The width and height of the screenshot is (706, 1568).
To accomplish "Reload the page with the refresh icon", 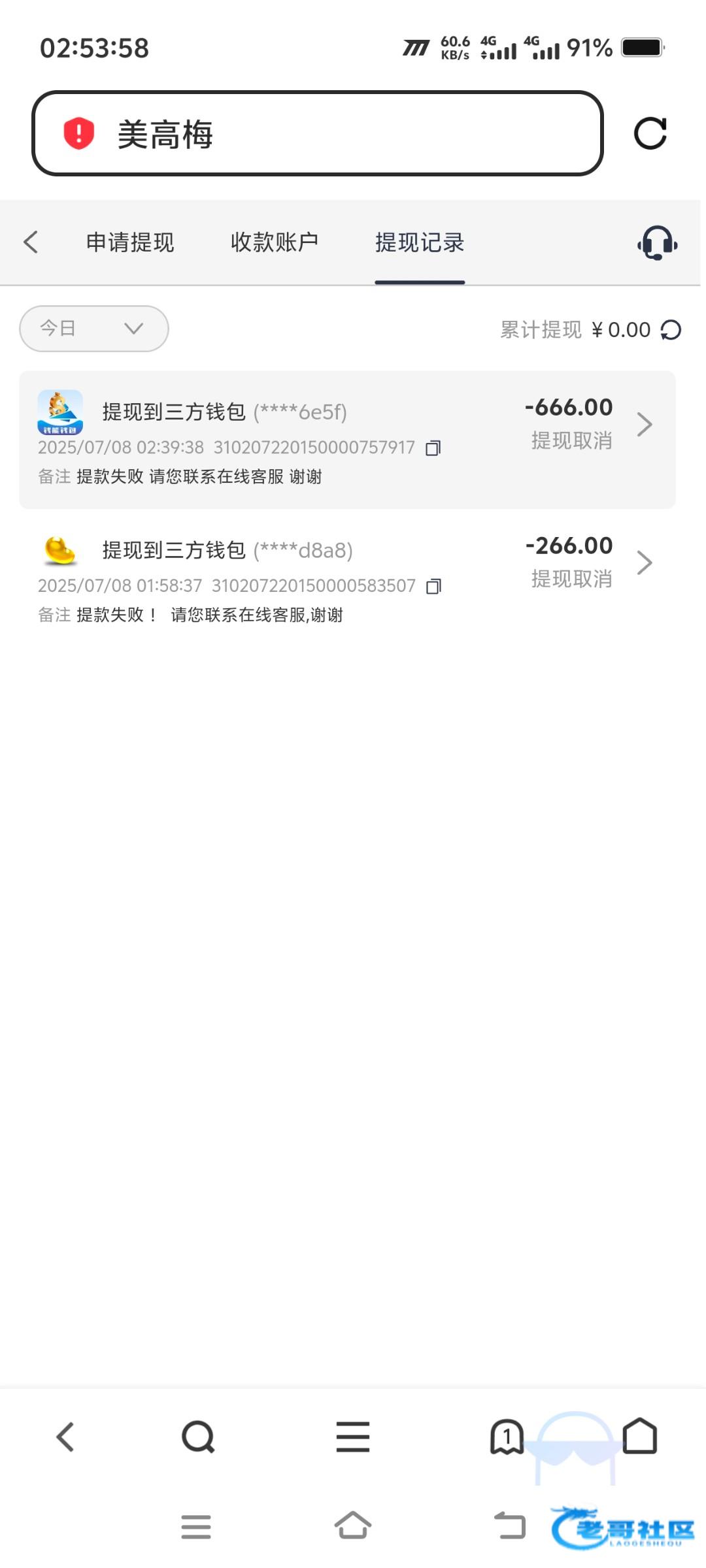I will click(650, 133).
